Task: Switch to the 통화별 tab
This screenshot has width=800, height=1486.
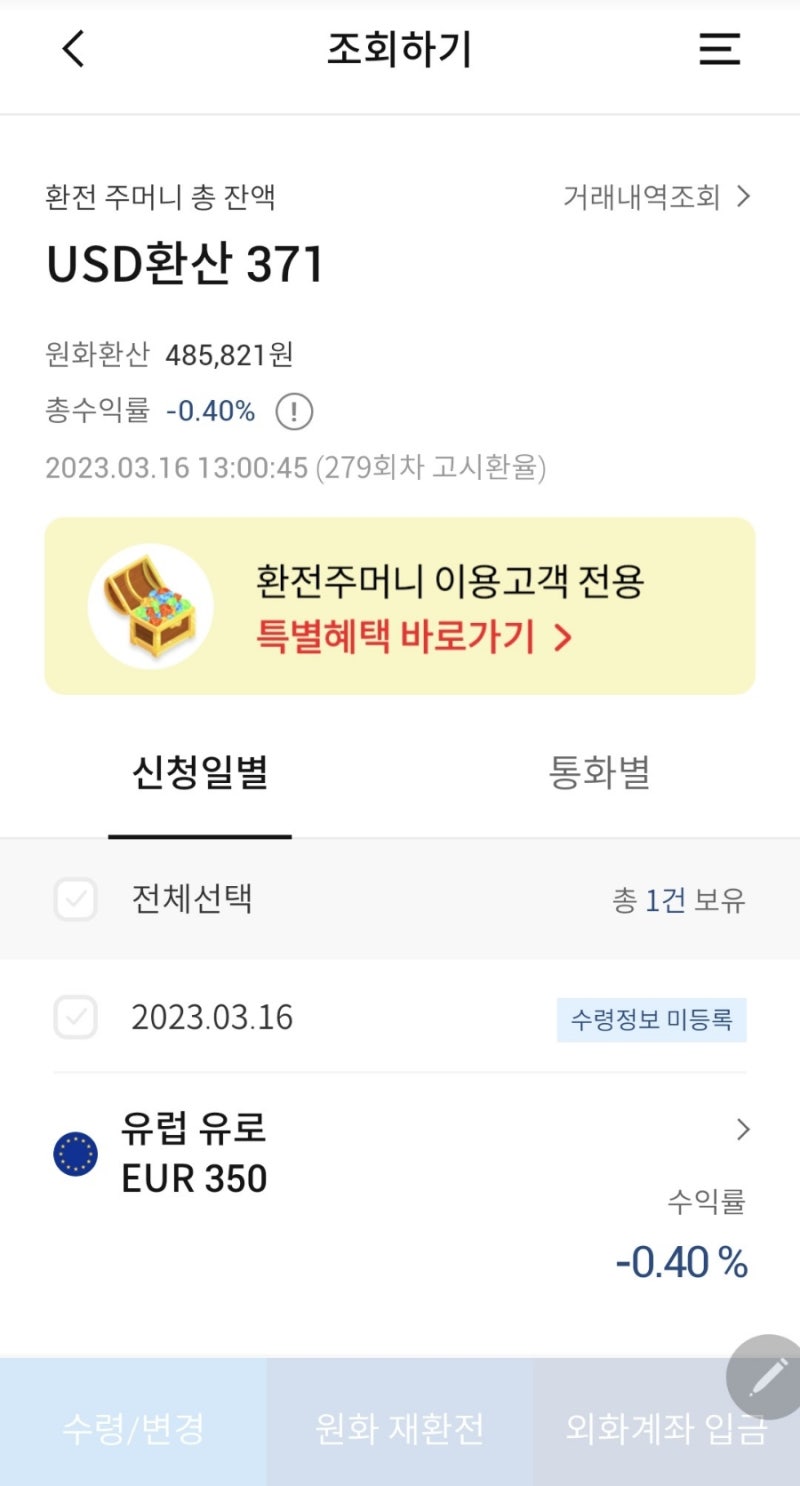Action: pyautogui.click(x=599, y=773)
